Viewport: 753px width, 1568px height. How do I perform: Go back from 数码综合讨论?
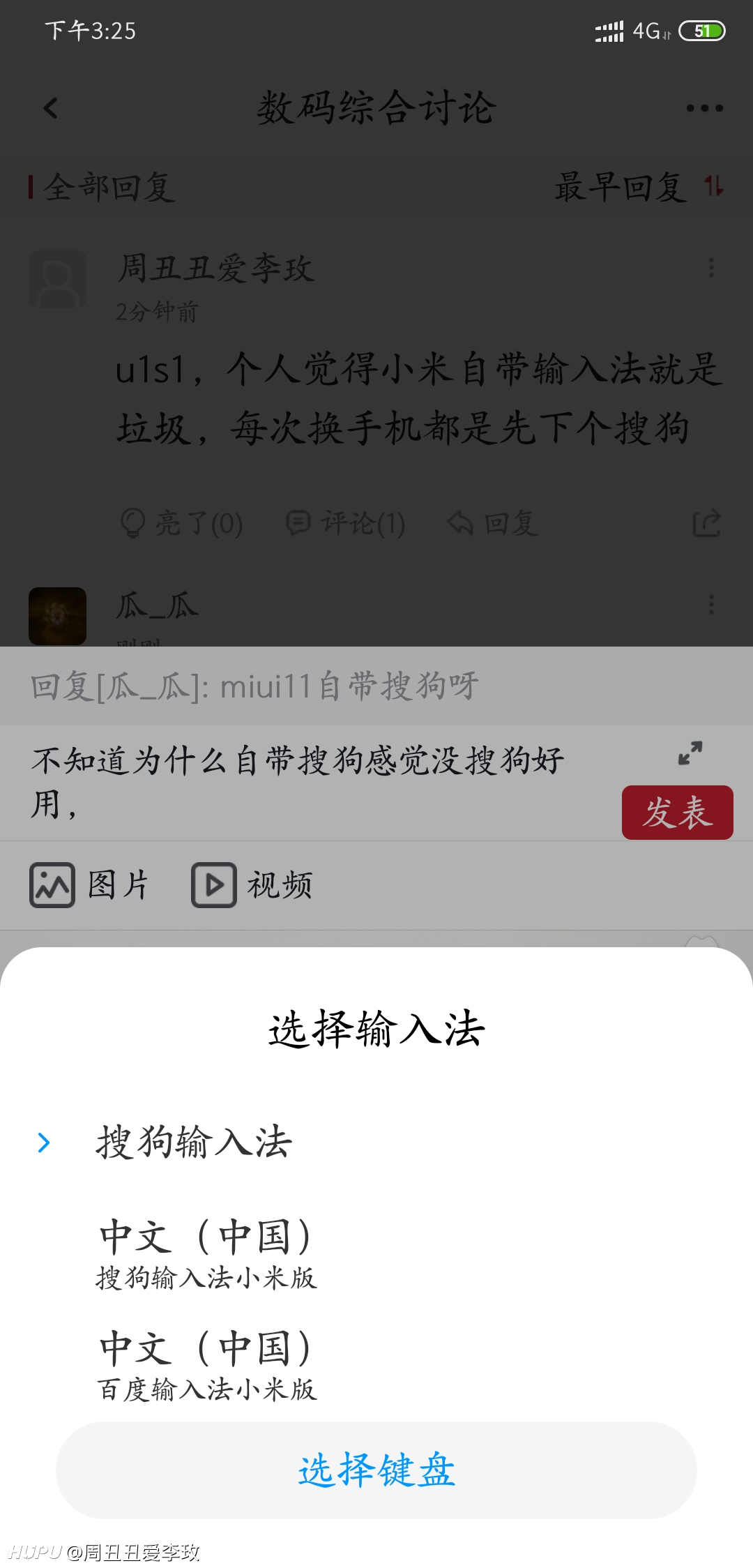[x=51, y=108]
